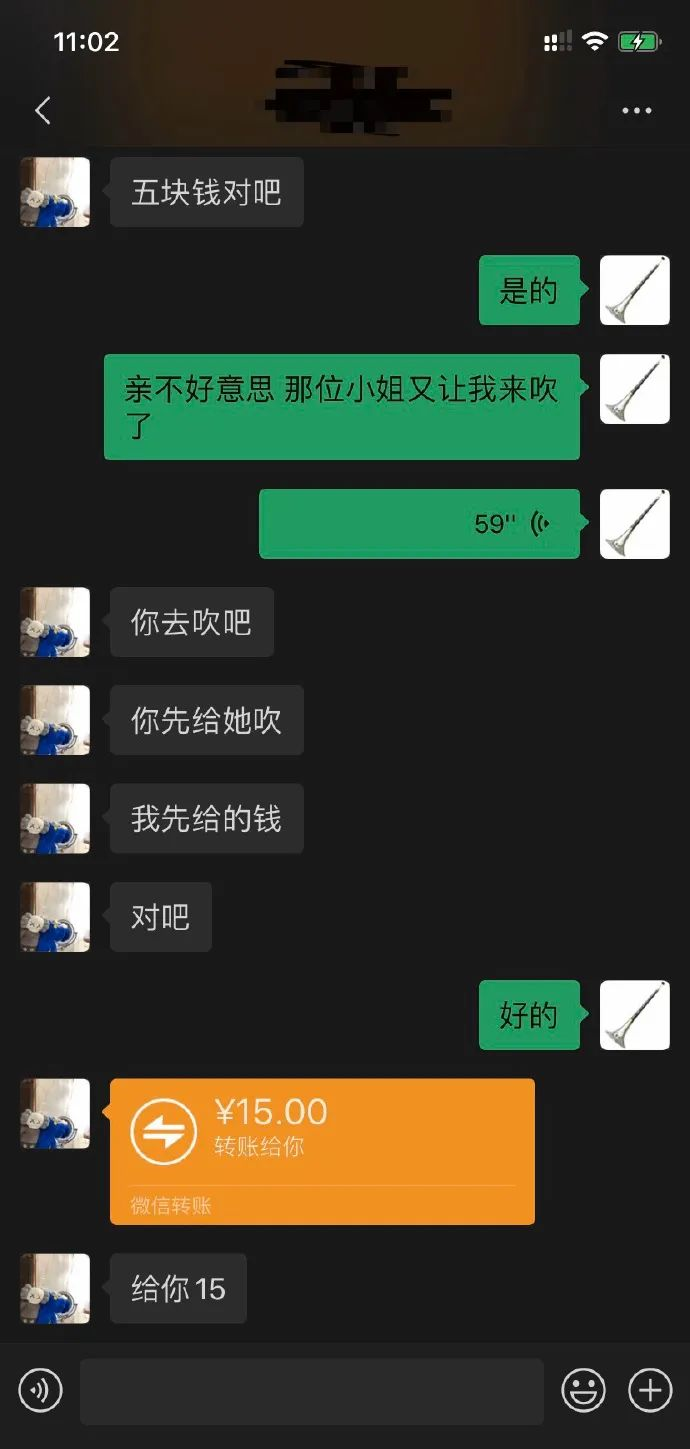
Task: Open the chat info overflow menu
Action: point(637,111)
